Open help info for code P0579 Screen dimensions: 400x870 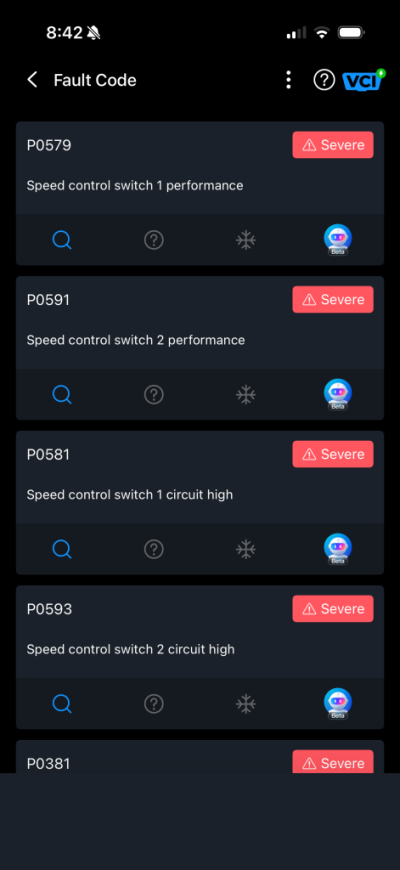click(154, 240)
